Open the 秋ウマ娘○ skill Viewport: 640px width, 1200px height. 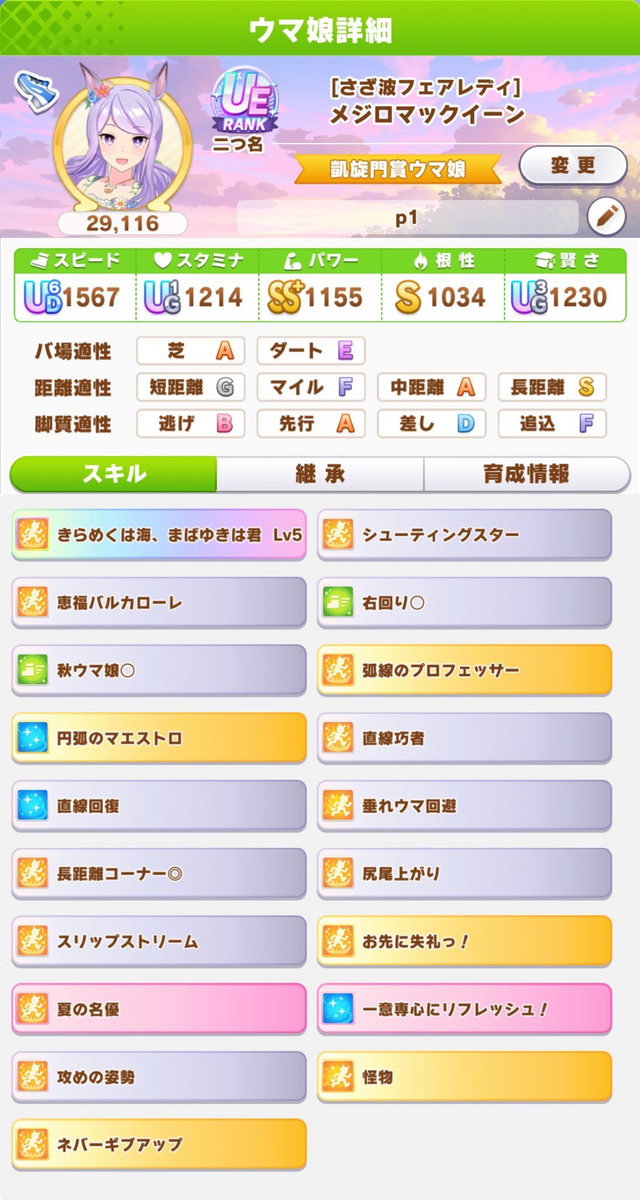(x=159, y=671)
